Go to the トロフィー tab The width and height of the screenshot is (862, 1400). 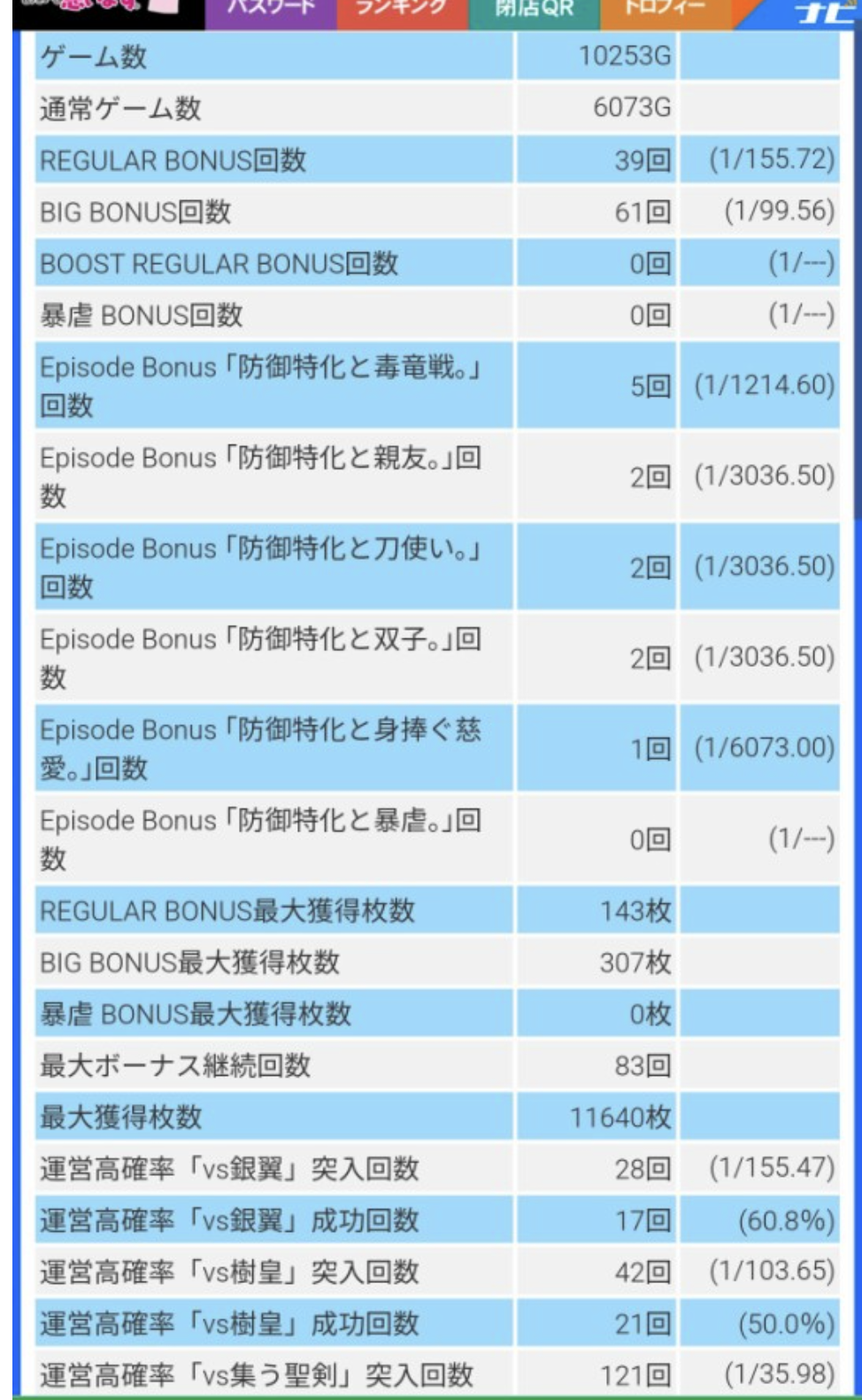(666, 11)
